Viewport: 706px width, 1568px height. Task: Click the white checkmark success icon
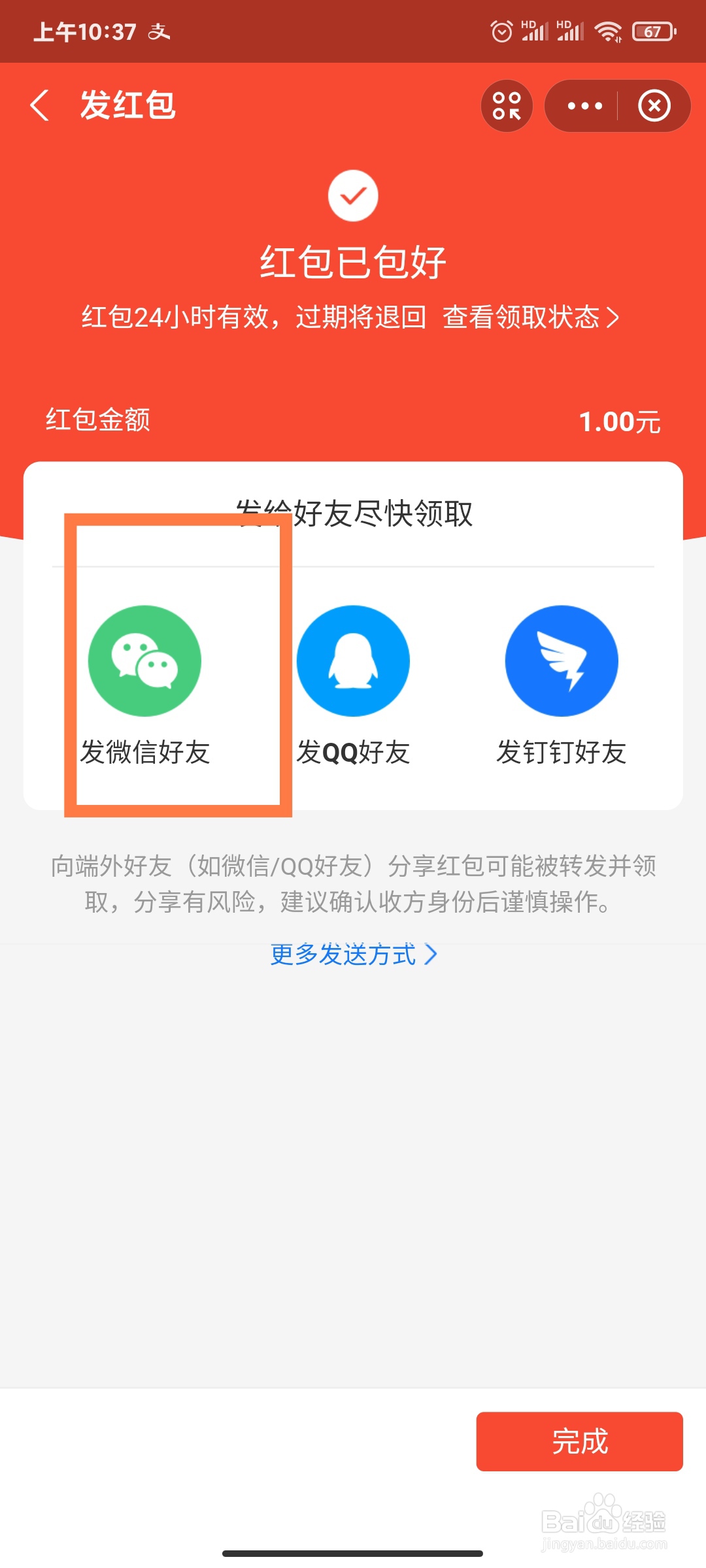pos(353,195)
